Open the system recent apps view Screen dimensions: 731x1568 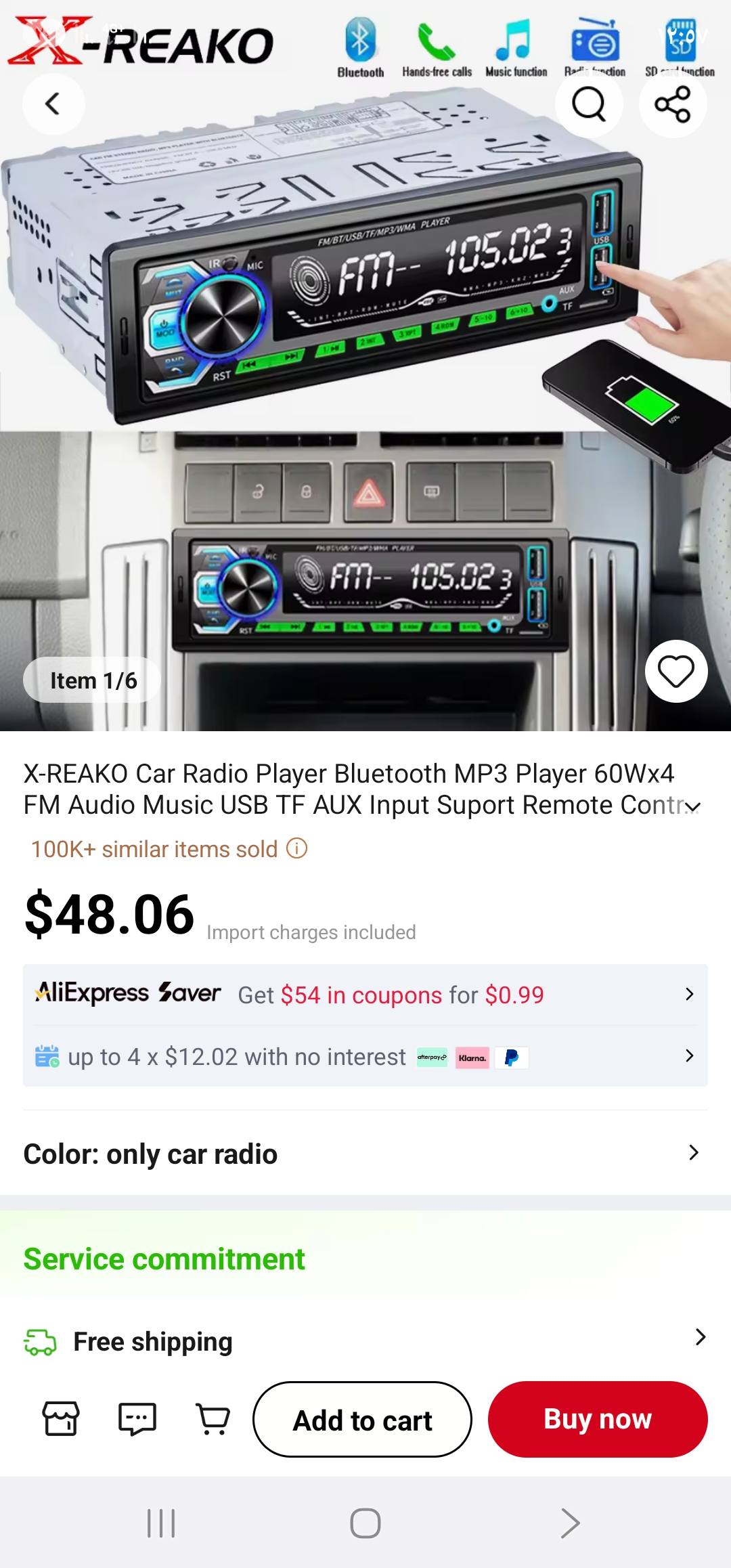(x=161, y=1523)
